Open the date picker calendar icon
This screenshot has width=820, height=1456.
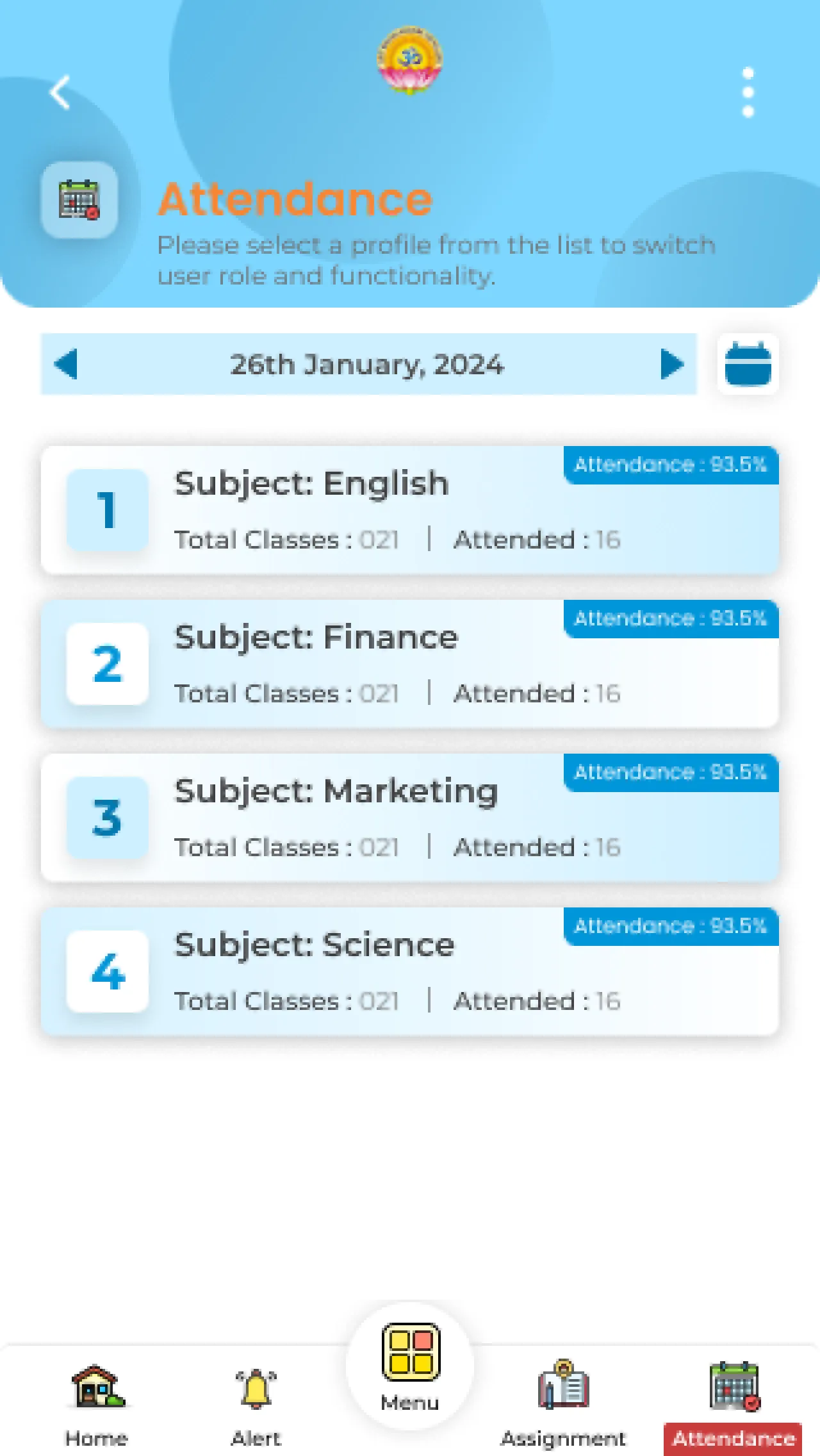(x=748, y=364)
